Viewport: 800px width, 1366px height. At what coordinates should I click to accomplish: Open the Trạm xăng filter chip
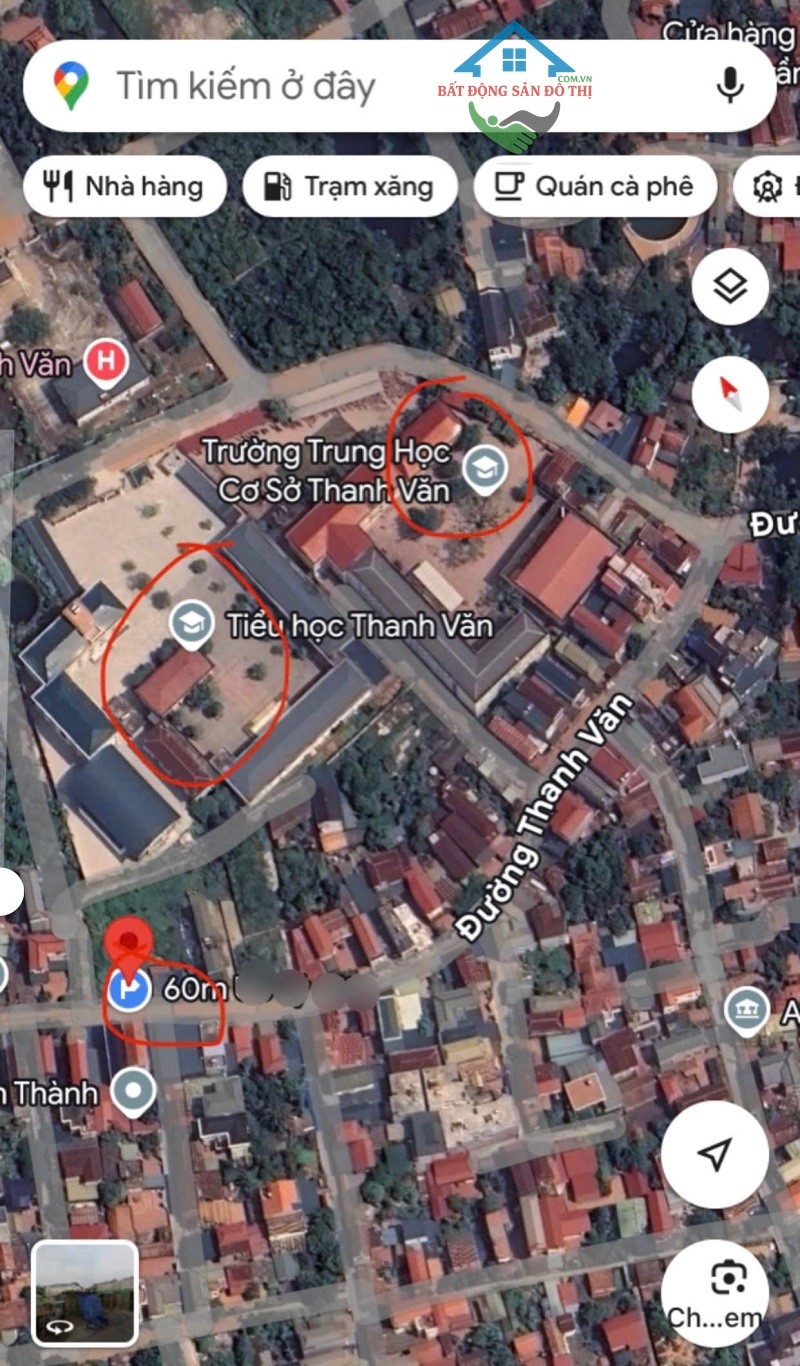[351, 185]
